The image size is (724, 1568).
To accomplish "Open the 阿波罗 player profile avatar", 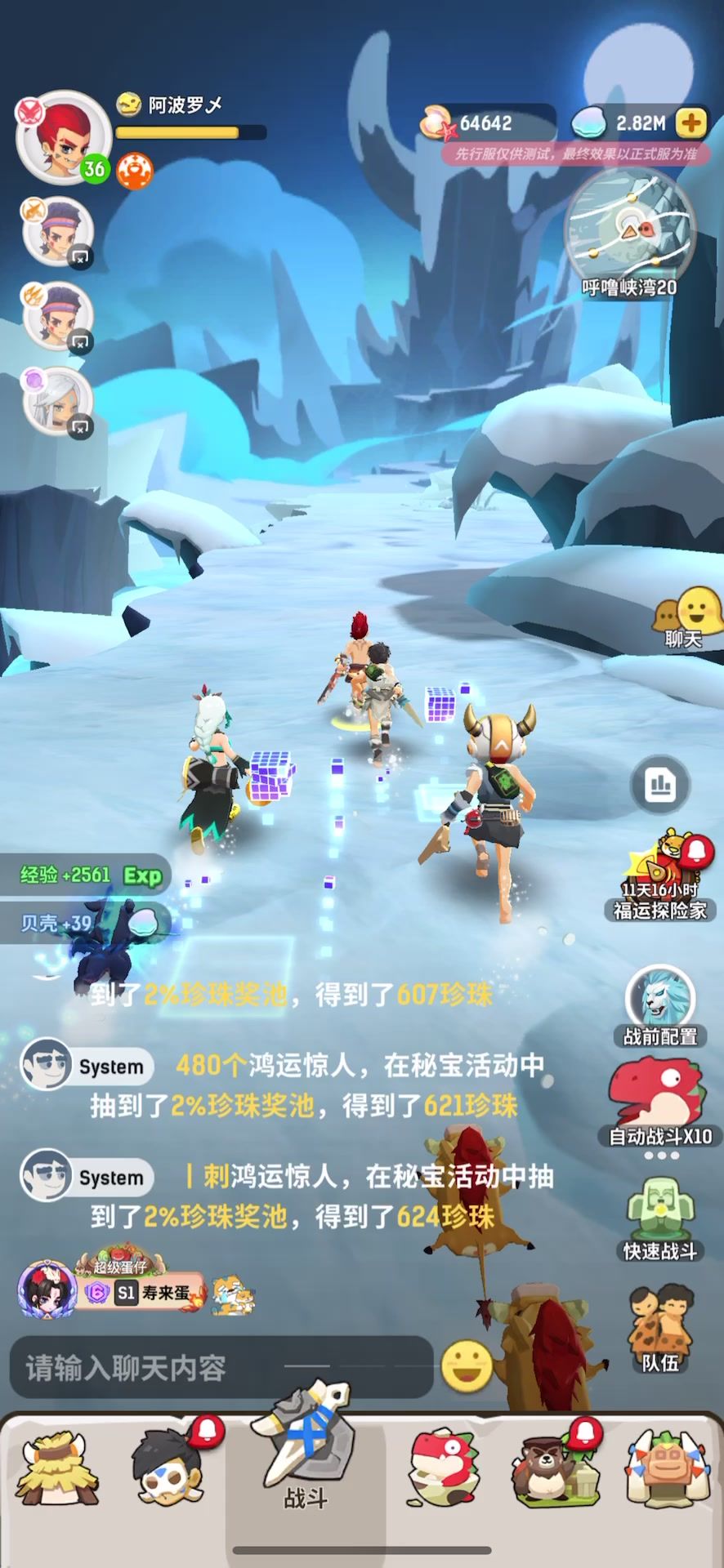I will coord(64,137).
